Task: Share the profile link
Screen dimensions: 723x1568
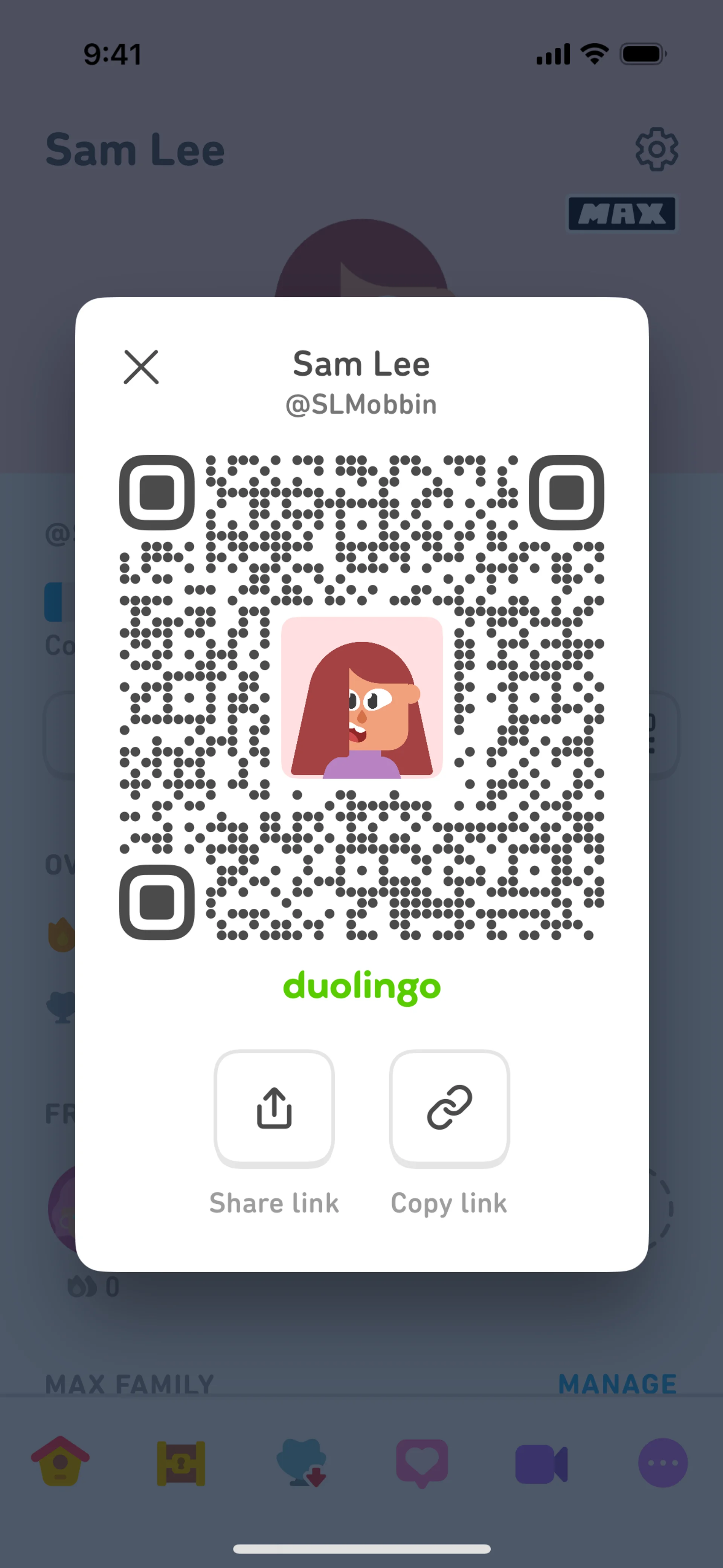Action: point(274,1108)
